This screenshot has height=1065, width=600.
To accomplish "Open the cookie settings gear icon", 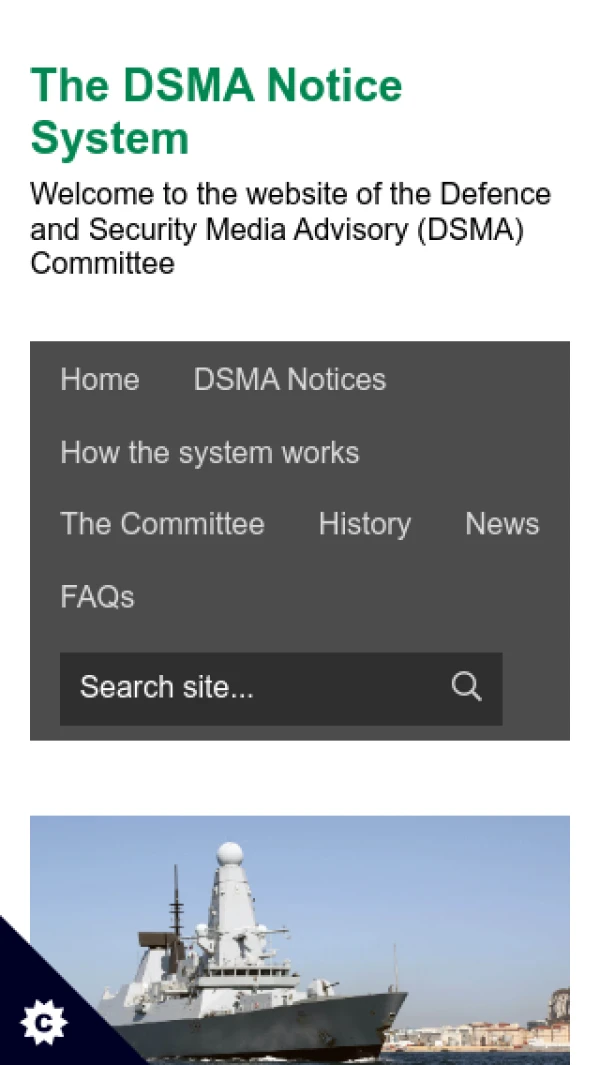I will [43, 1022].
